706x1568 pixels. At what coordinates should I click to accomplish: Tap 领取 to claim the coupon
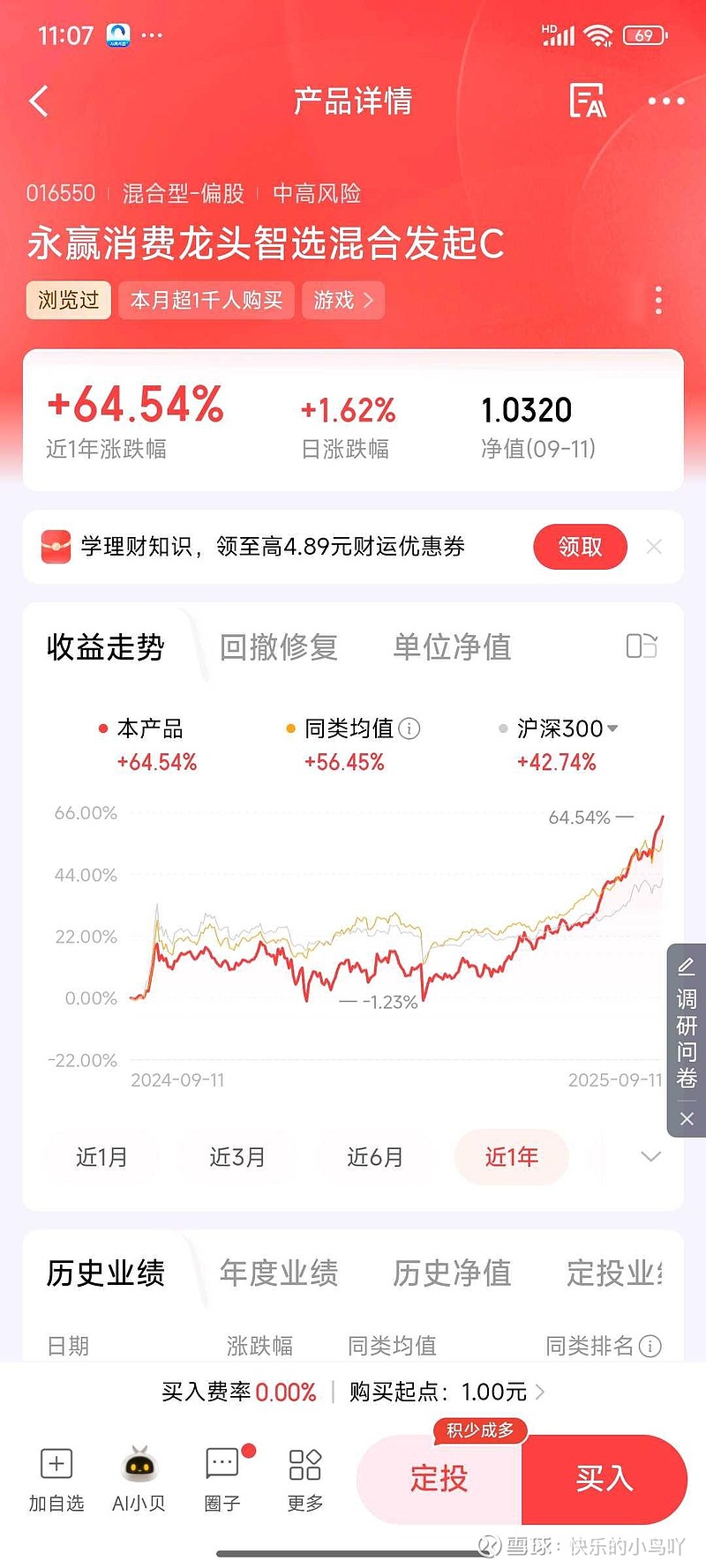pyautogui.click(x=580, y=547)
